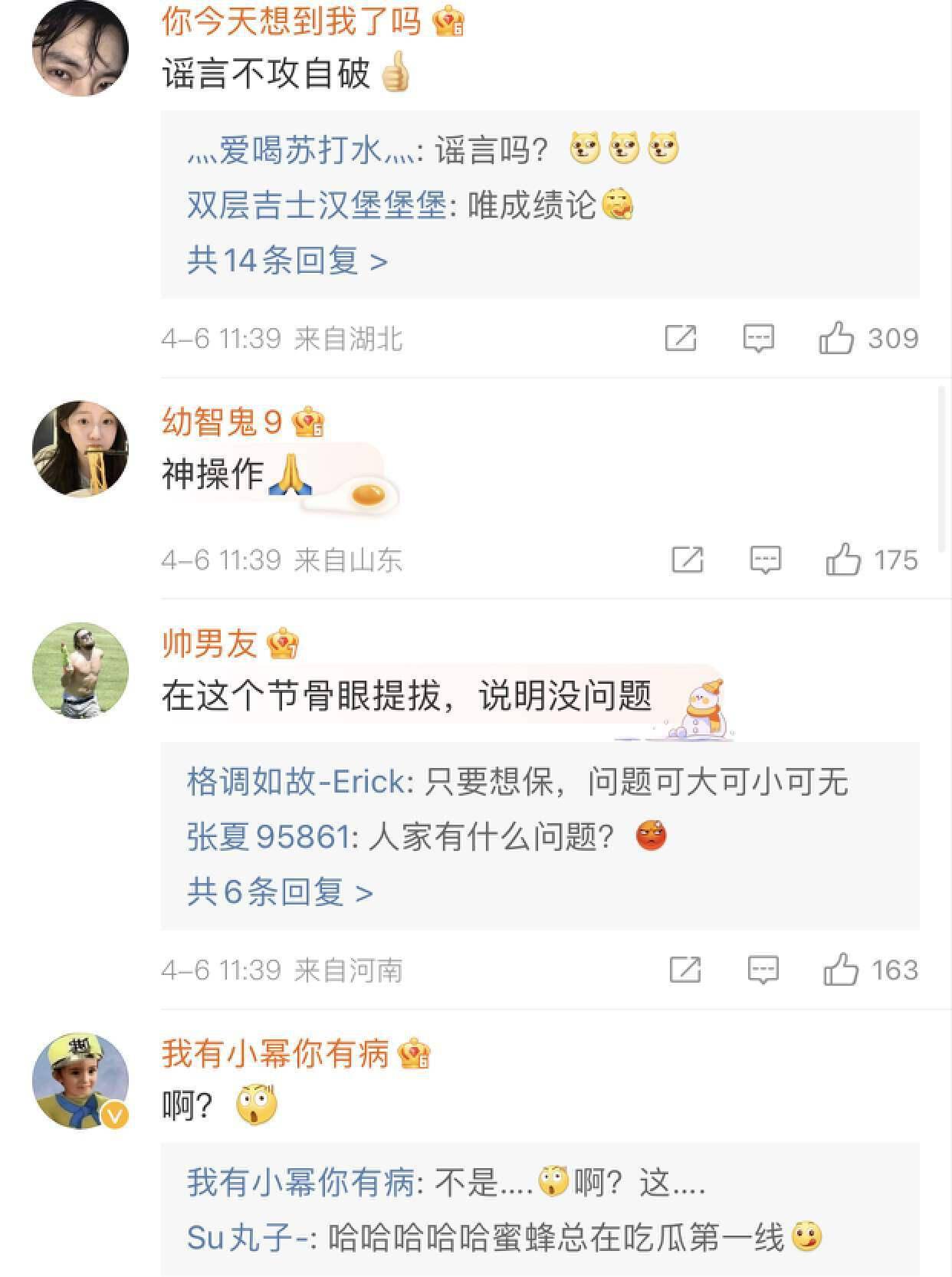Open 帅男友's profile avatar
This screenshot has height=1277, width=952.
80,670
